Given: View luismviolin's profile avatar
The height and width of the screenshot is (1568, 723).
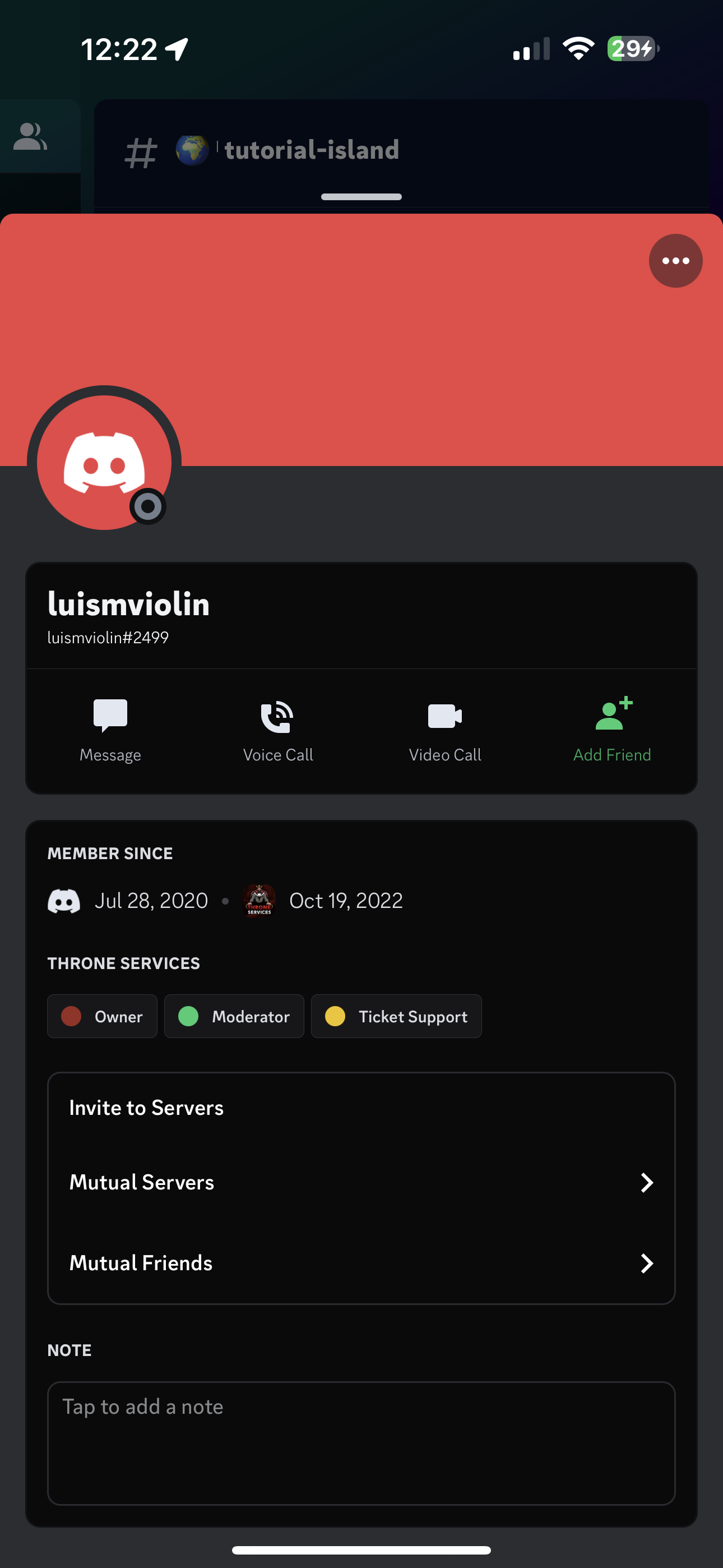Looking at the screenshot, I should click(104, 463).
